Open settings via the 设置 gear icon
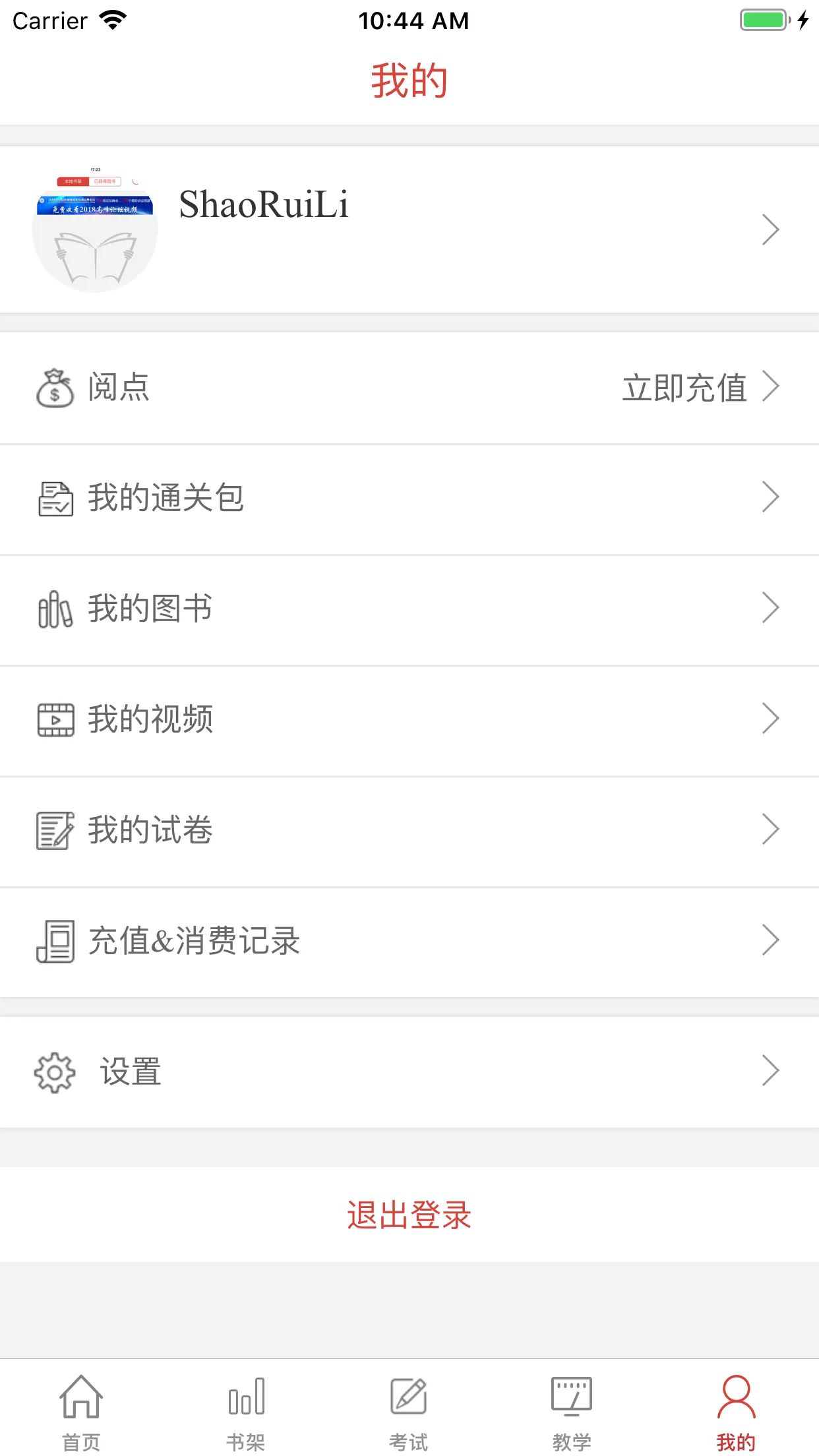The height and width of the screenshot is (1456, 819). (55, 1071)
